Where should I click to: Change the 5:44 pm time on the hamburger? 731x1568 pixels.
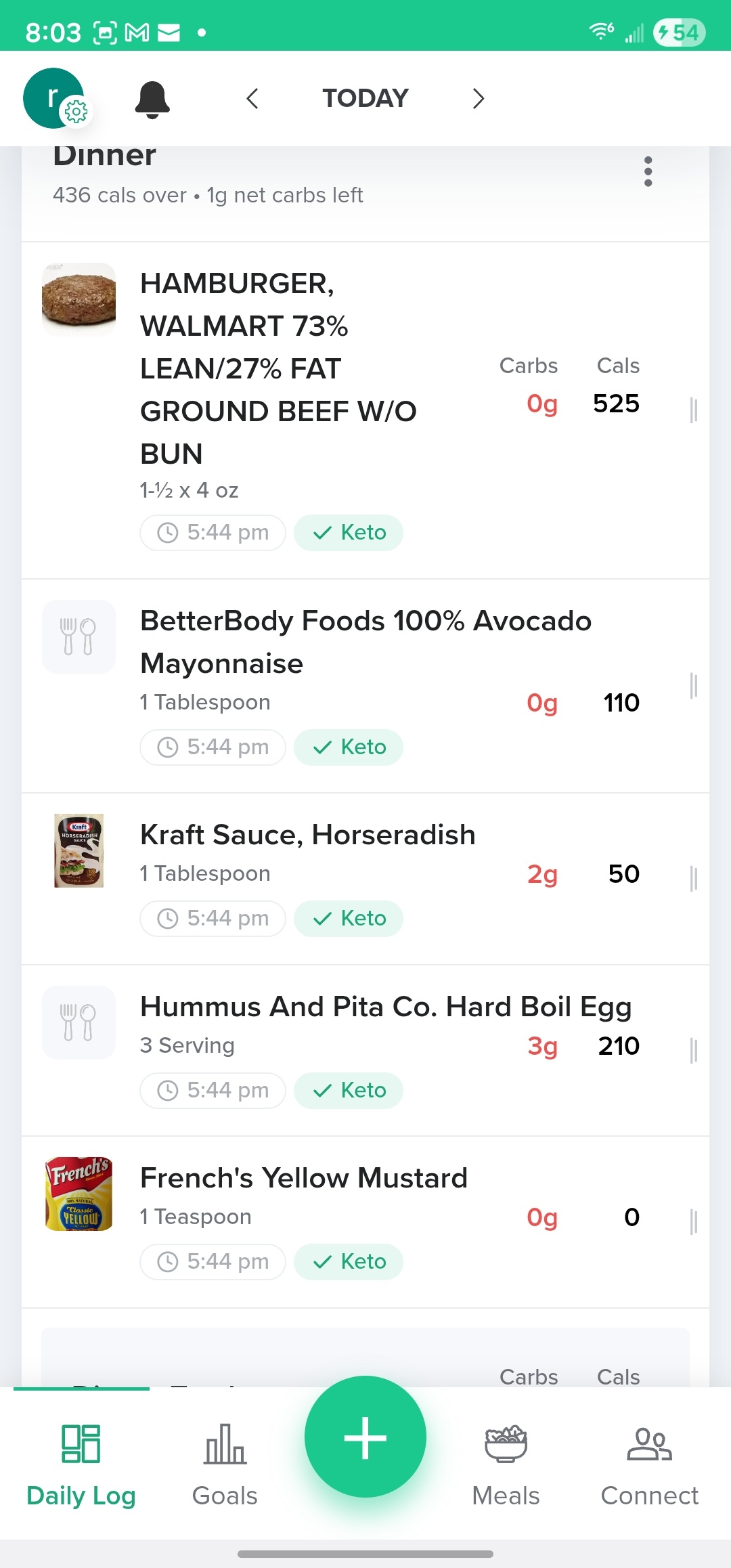213,533
